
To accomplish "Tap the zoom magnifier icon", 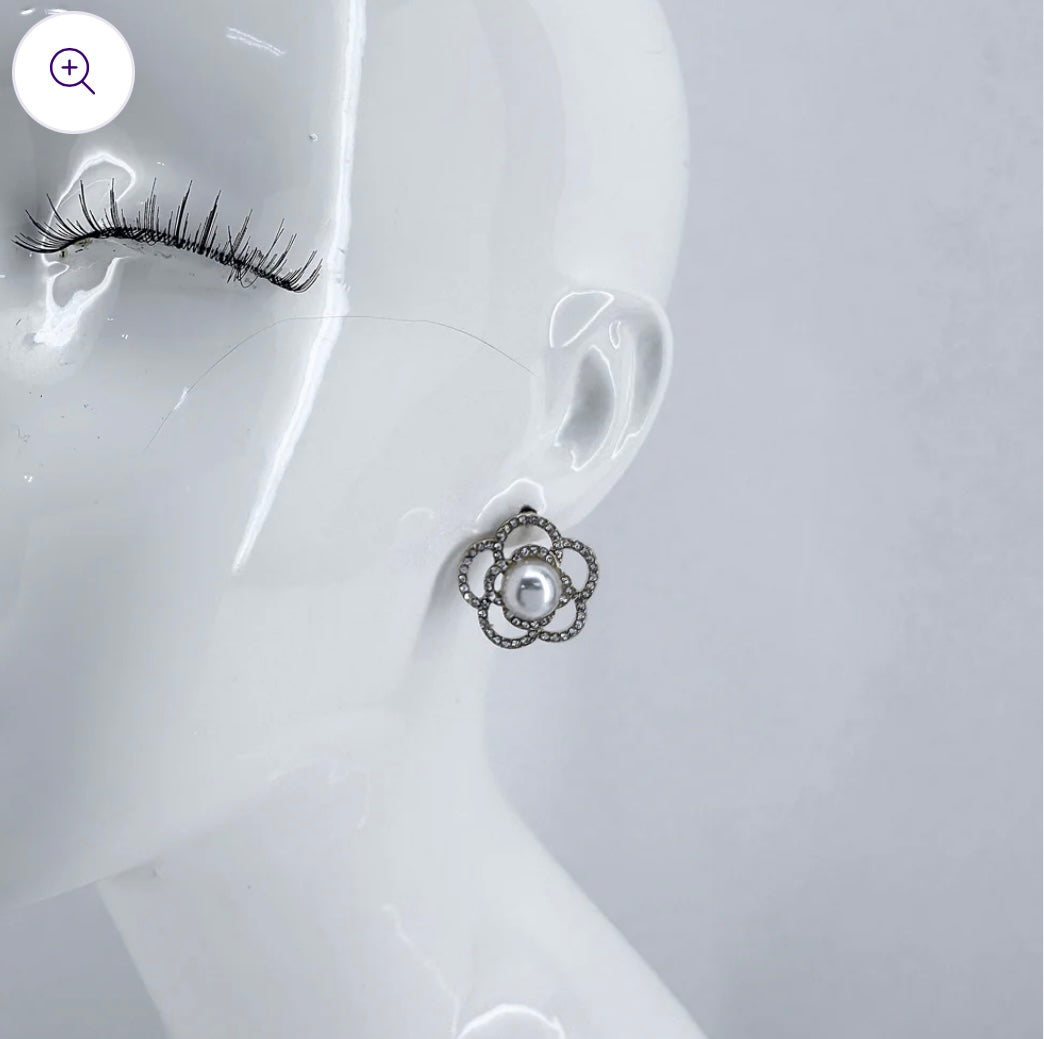I will pos(72,72).
